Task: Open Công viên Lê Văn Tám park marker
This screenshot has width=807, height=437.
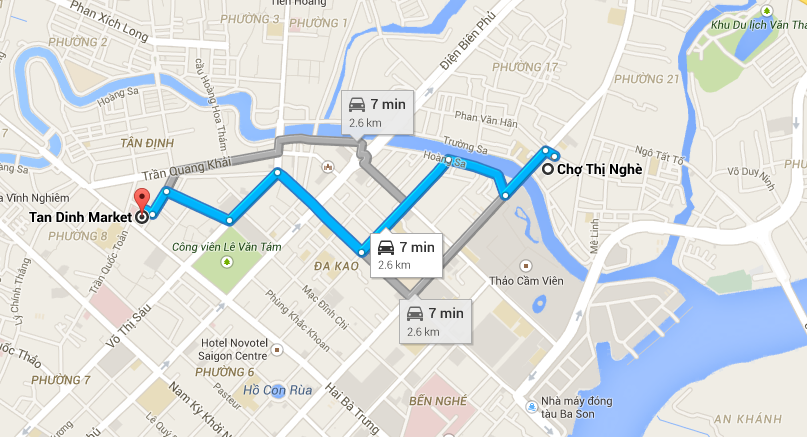Action: point(227,261)
